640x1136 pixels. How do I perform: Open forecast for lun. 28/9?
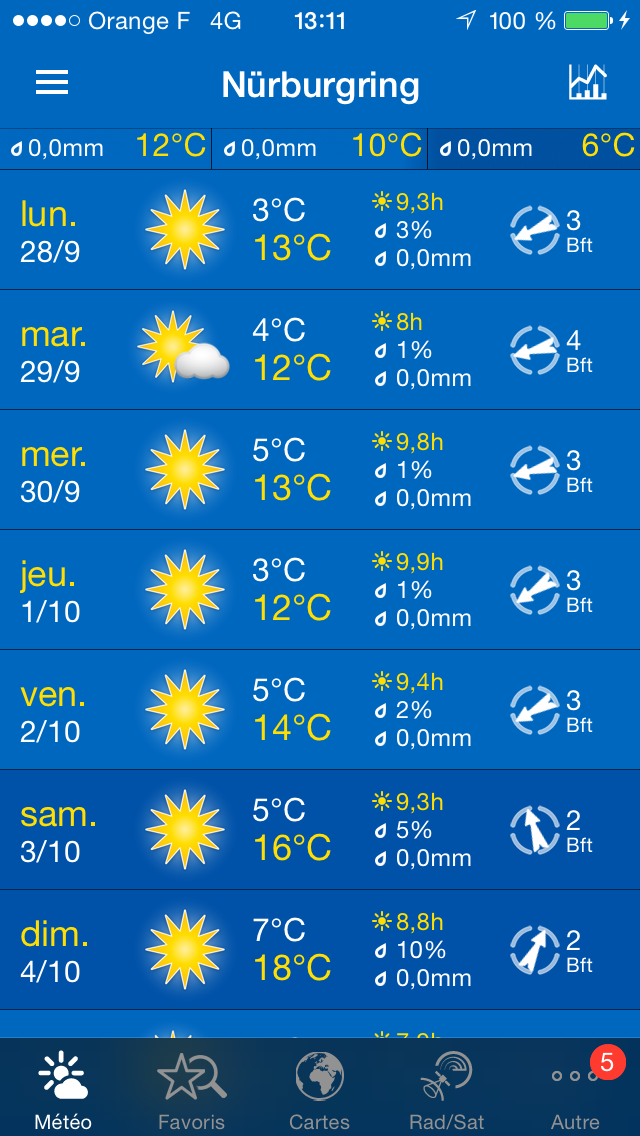(x=320, y=230)
